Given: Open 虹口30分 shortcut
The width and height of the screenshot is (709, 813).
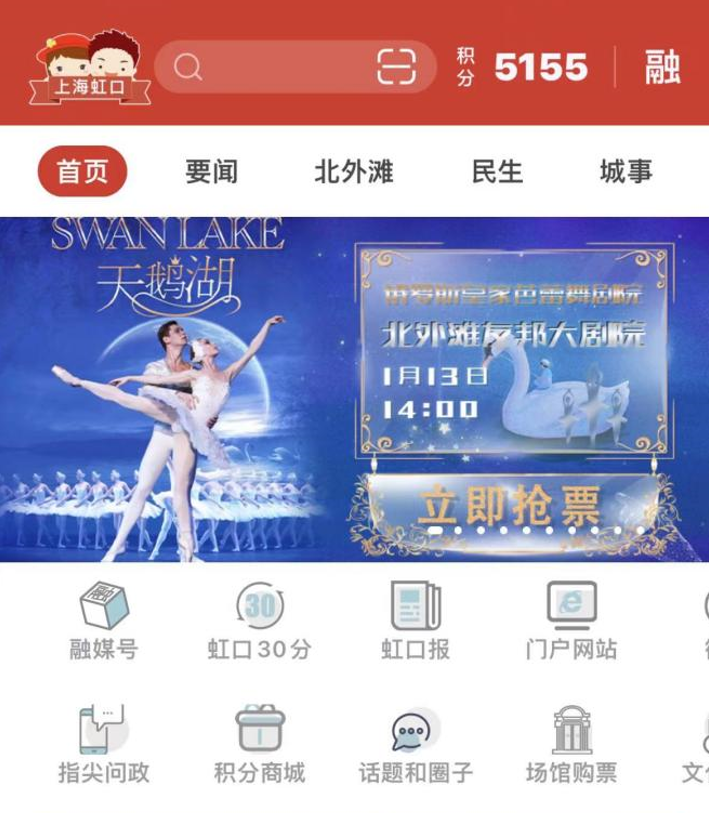Looking at the screenshot, I should [259, 621].
